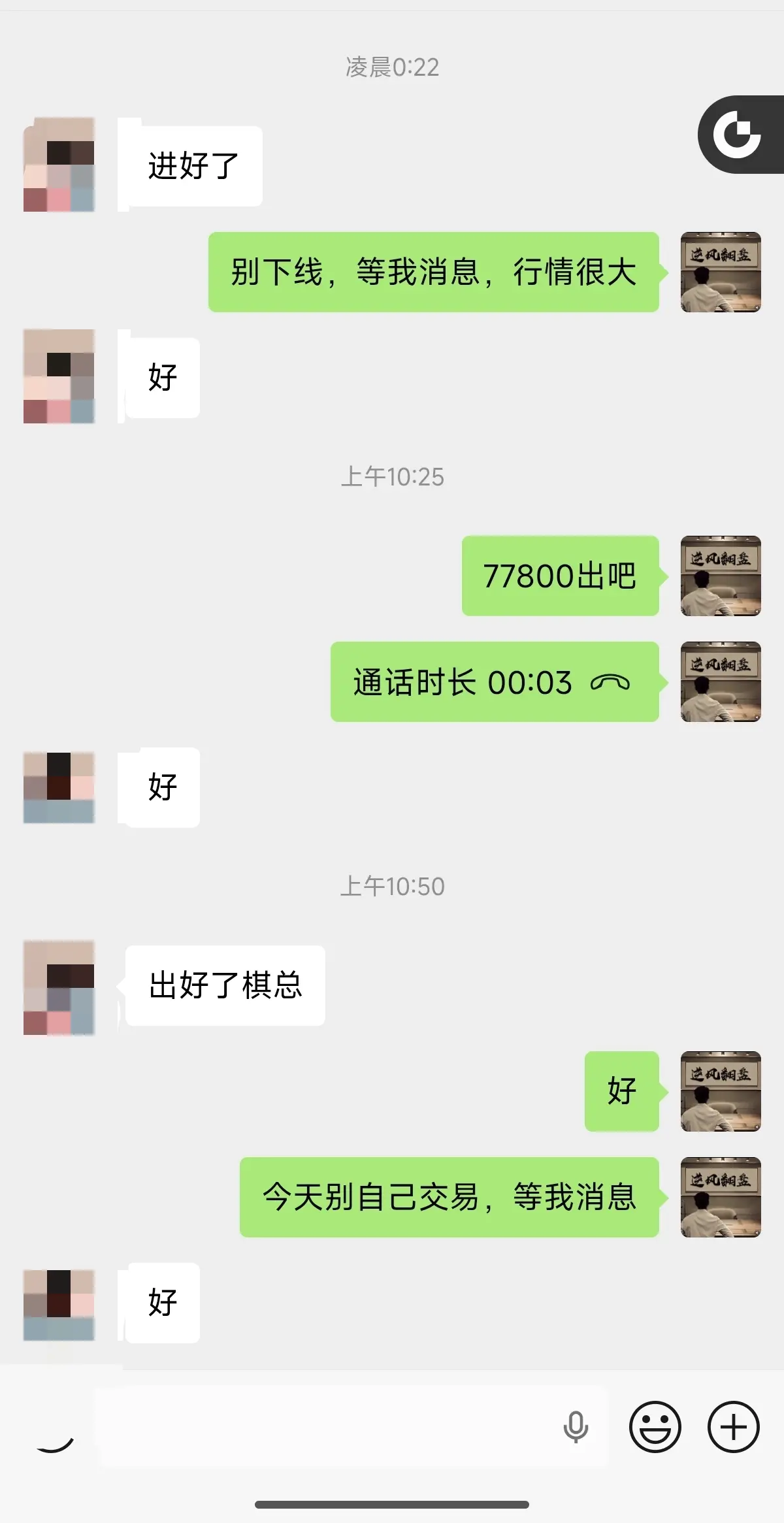
Task: Select the 77800出吧 message bubble
Action: pyautogui.click(x=559, y=576)
